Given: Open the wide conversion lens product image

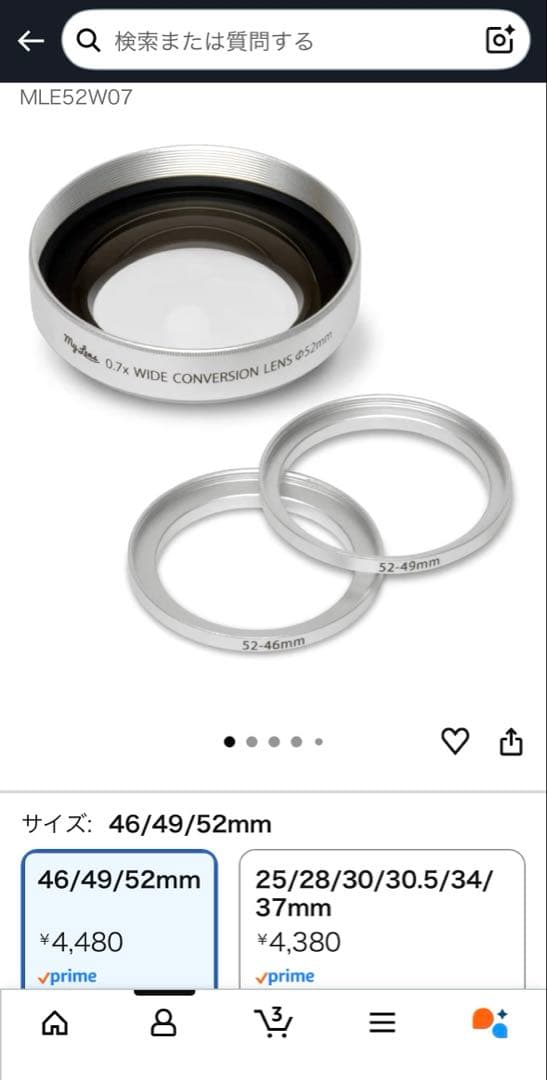Looking at the screenshot, I should pos(273,399).
